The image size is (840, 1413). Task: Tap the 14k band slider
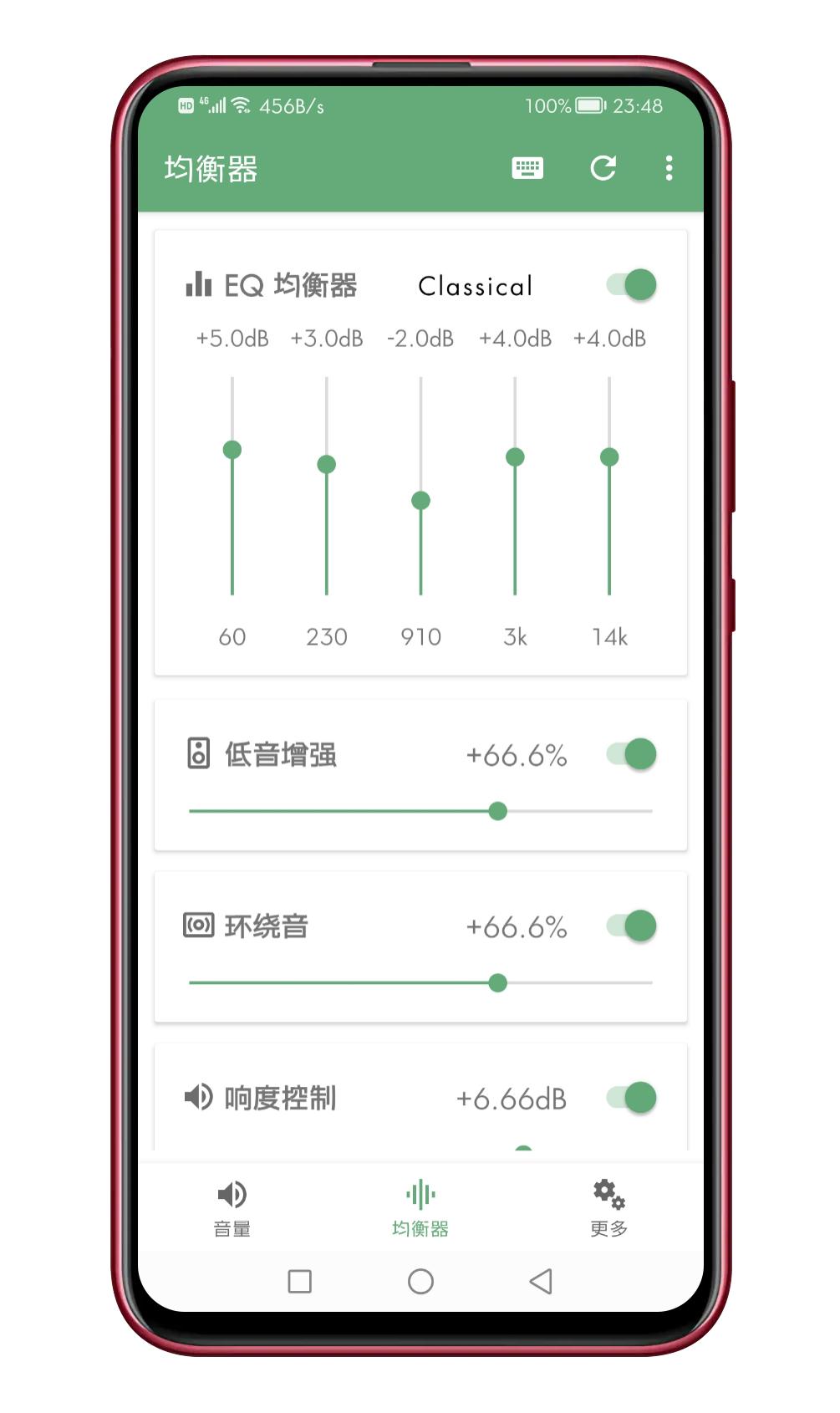[609, 486]
